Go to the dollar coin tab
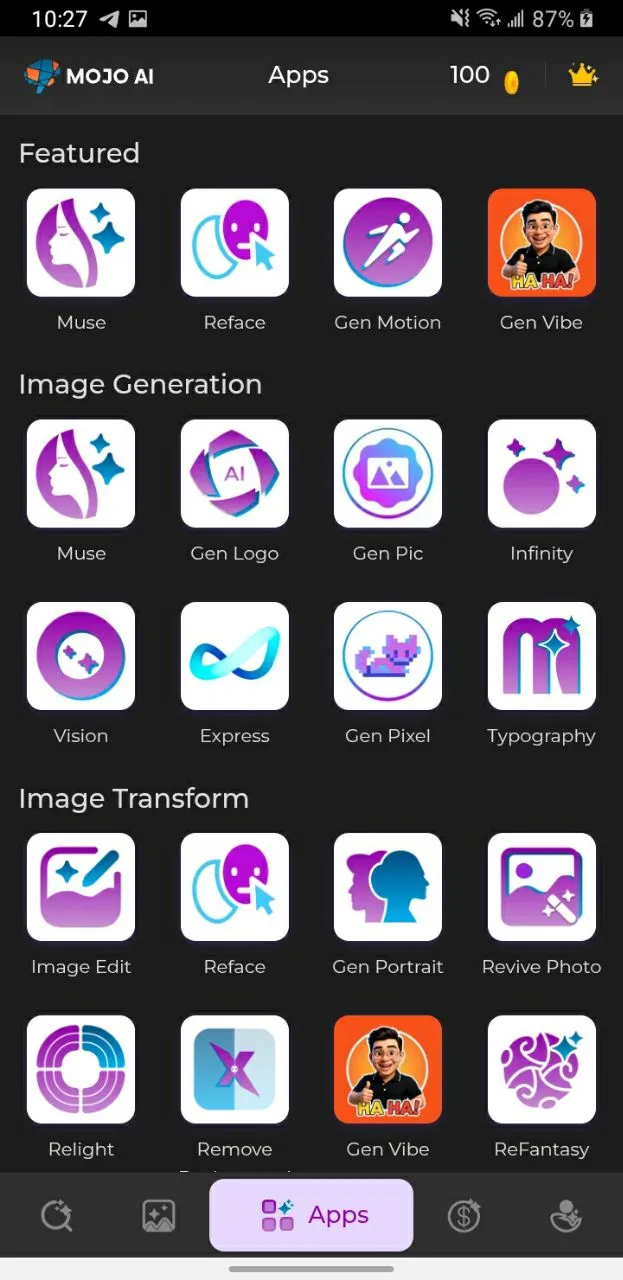The width and height of the screenshot is (623, 1280). [464, 1216]
